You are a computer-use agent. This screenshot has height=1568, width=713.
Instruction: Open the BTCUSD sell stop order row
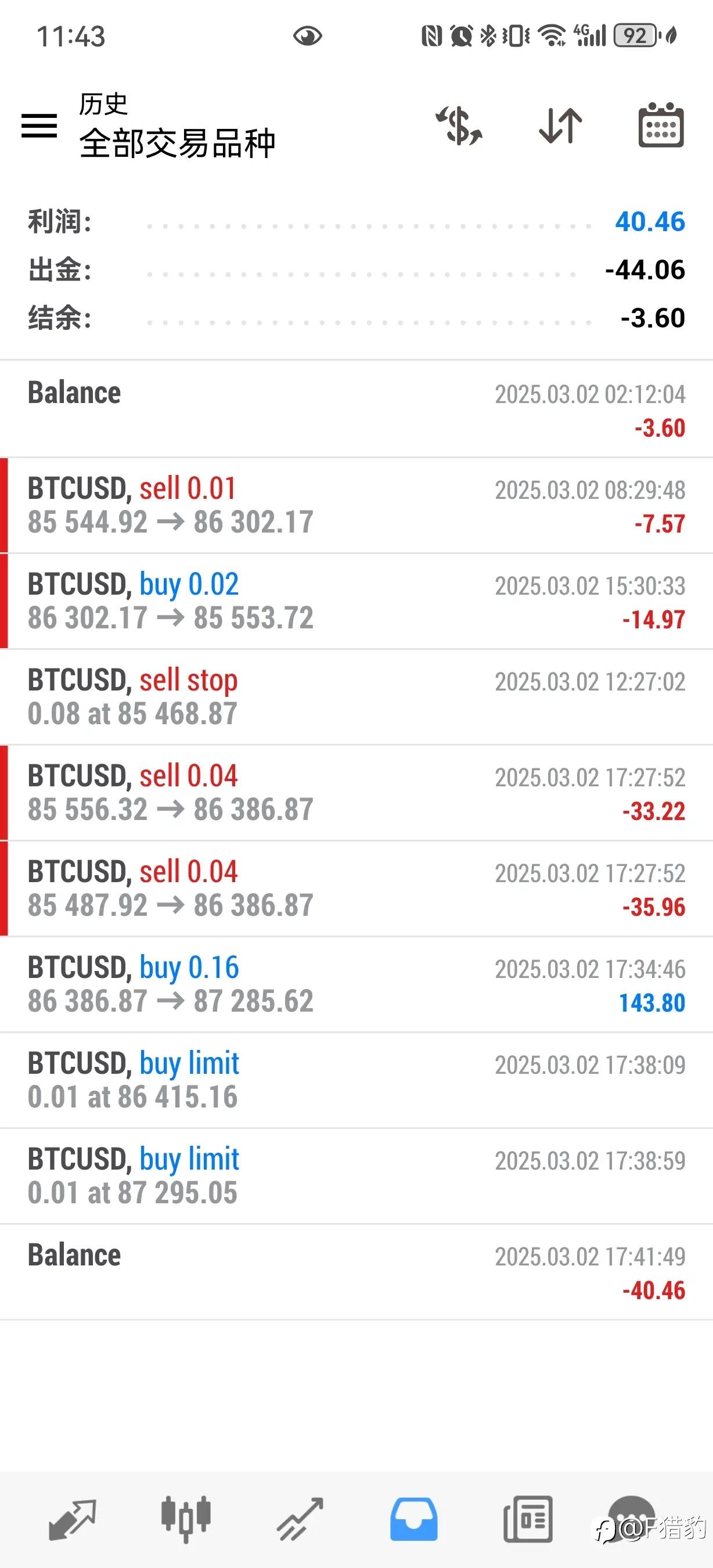pyautogui.click(x=356, y=697)
